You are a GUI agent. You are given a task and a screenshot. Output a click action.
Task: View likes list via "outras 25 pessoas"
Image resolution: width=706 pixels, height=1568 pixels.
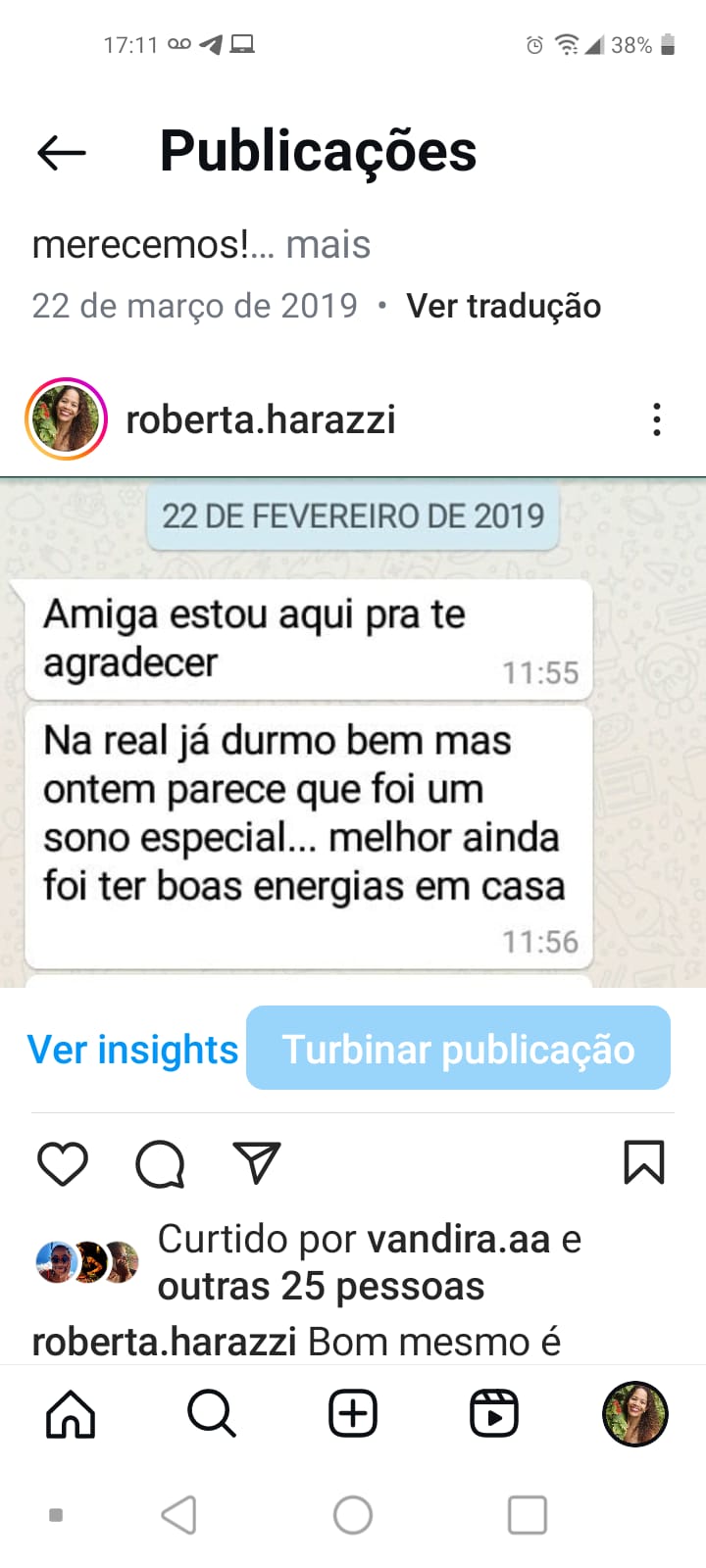pos(321,1287)
